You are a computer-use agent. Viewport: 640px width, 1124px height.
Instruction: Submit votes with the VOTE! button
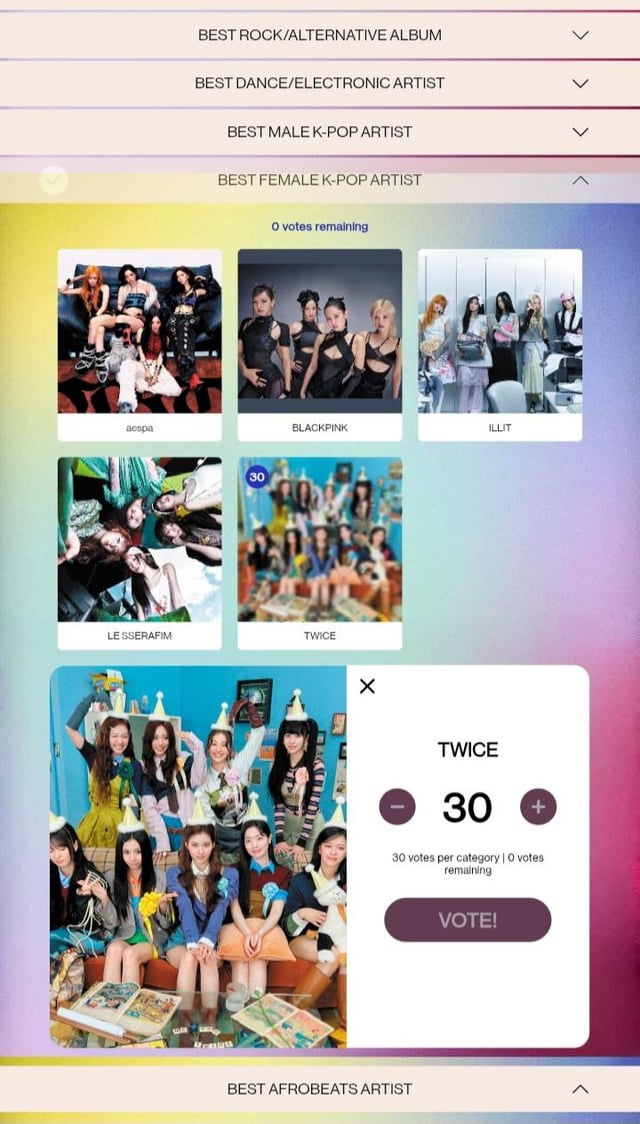coord(467,920)
